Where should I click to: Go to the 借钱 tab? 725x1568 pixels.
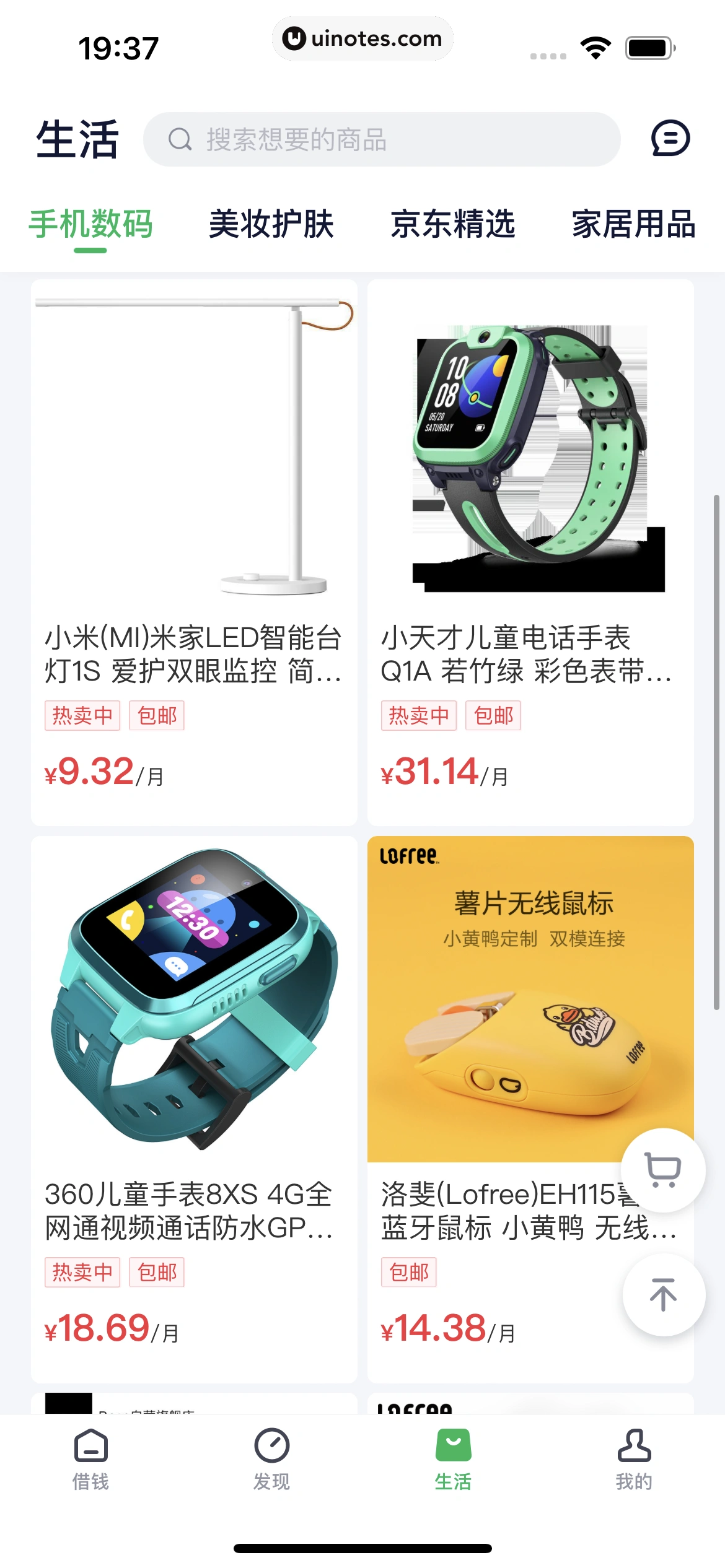tap(91, 1459)
